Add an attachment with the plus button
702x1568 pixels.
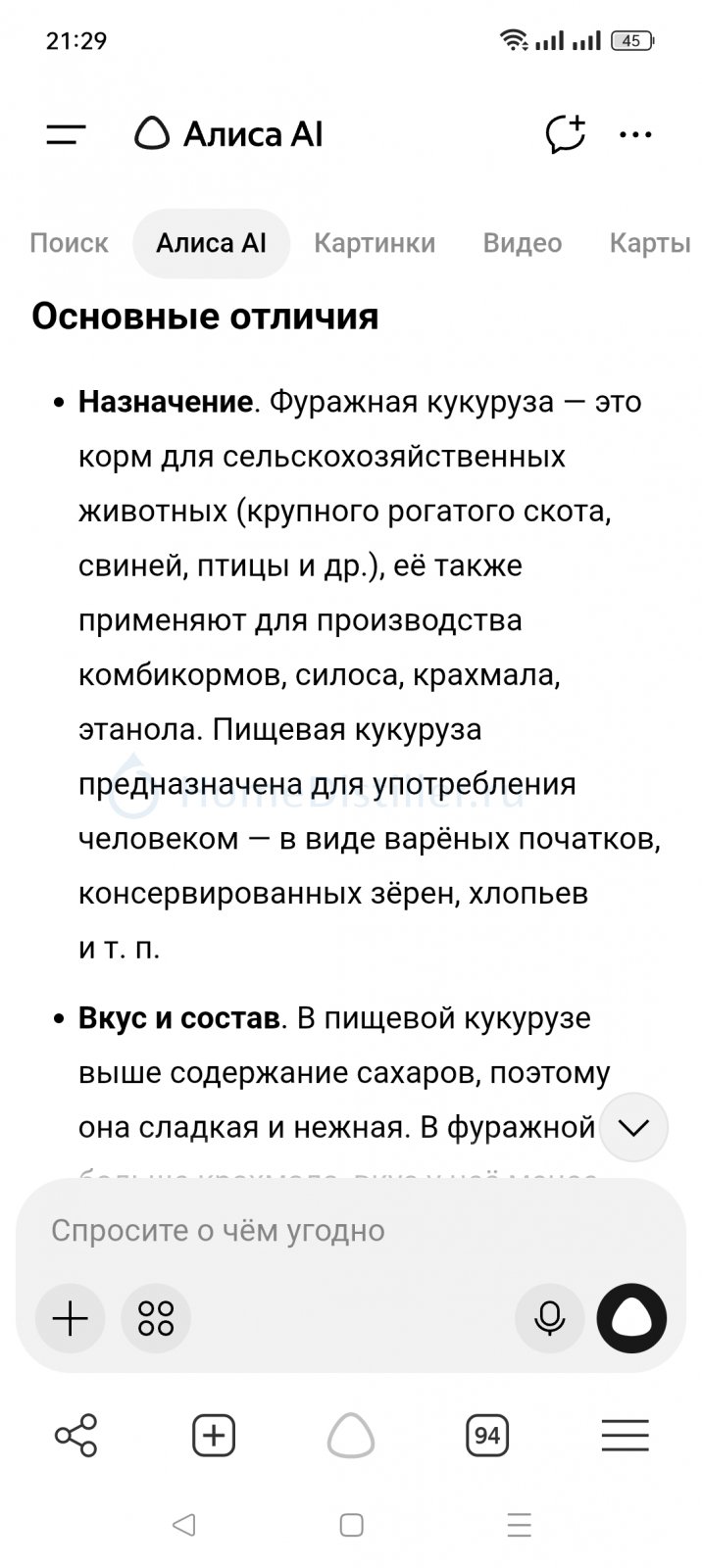point(70,1318)
